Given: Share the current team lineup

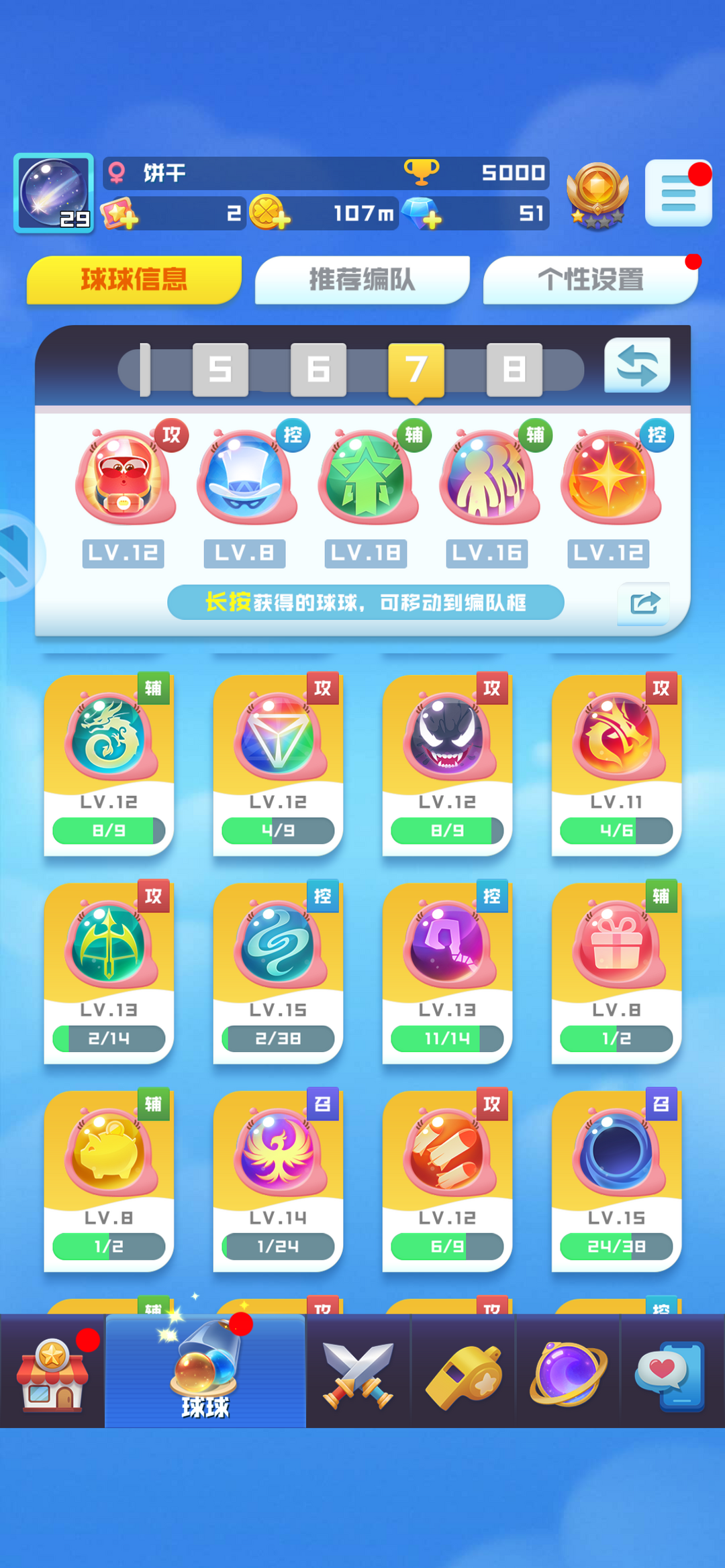Looking at the screenshot, I should [x=644, y=603].
